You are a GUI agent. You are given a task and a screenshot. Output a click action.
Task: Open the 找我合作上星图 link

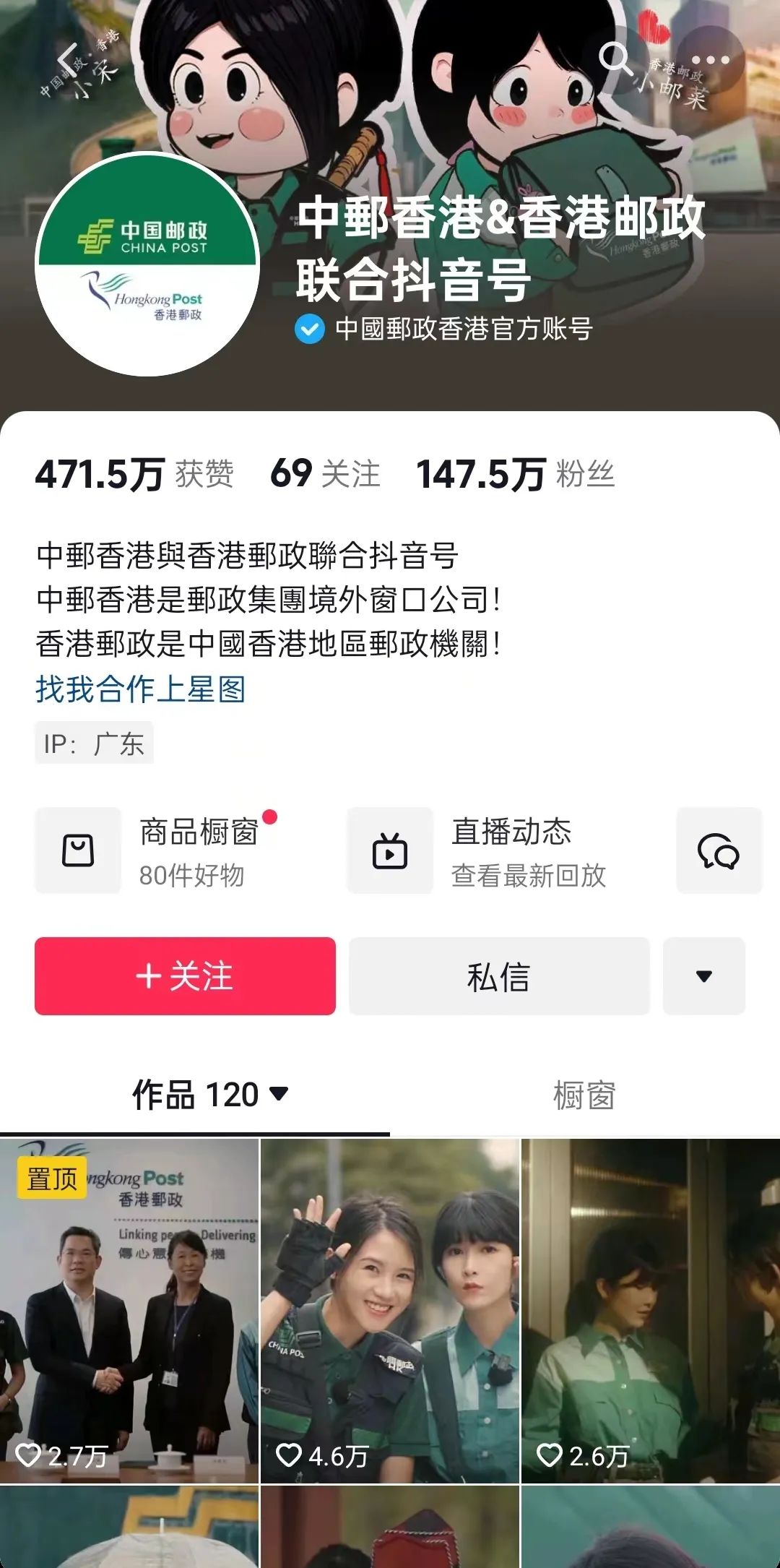point(141,689)
